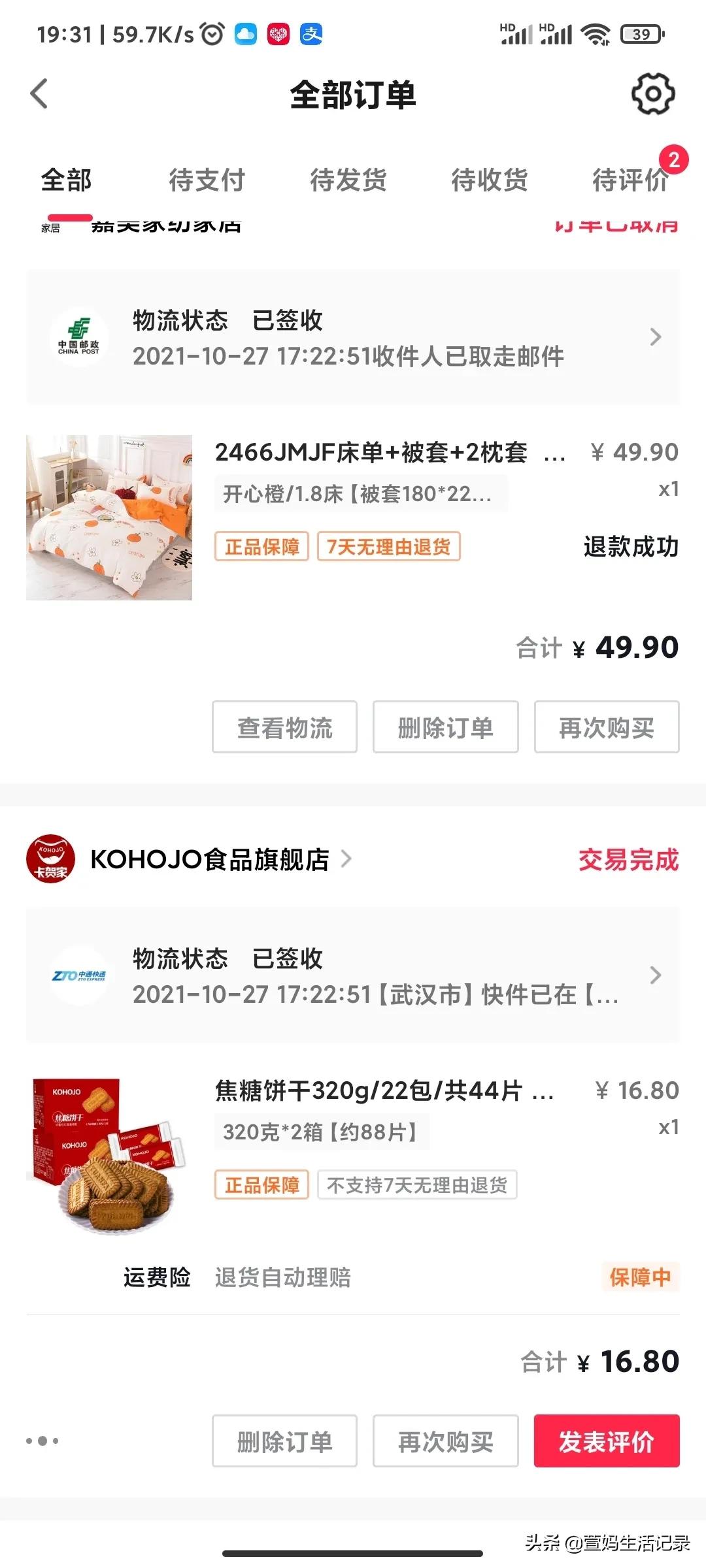The height and width of the screenshot is (1568, 706).
Task: Click 查看物流 to view shipping
Action: pos(284,728)
